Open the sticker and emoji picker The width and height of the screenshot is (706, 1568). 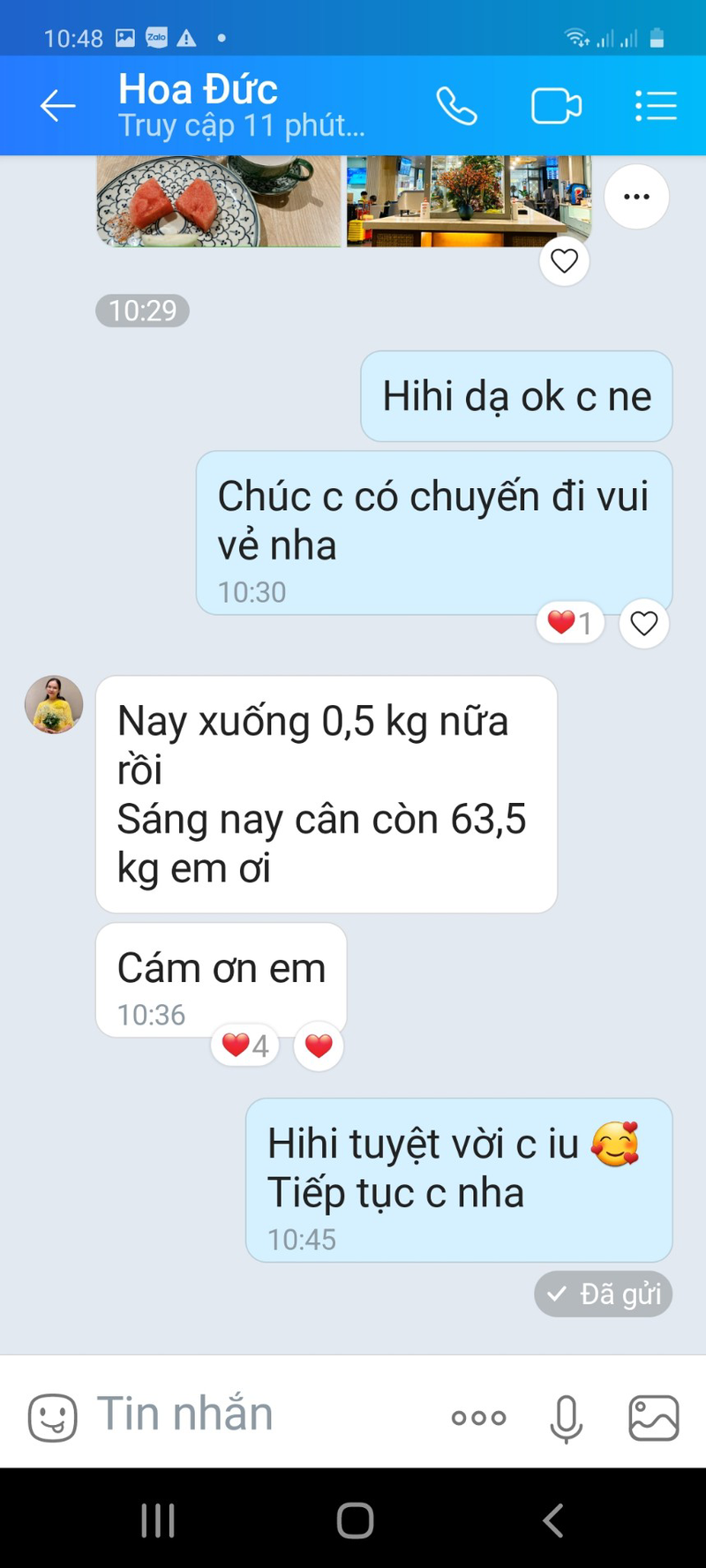[x=52, y=1418]
